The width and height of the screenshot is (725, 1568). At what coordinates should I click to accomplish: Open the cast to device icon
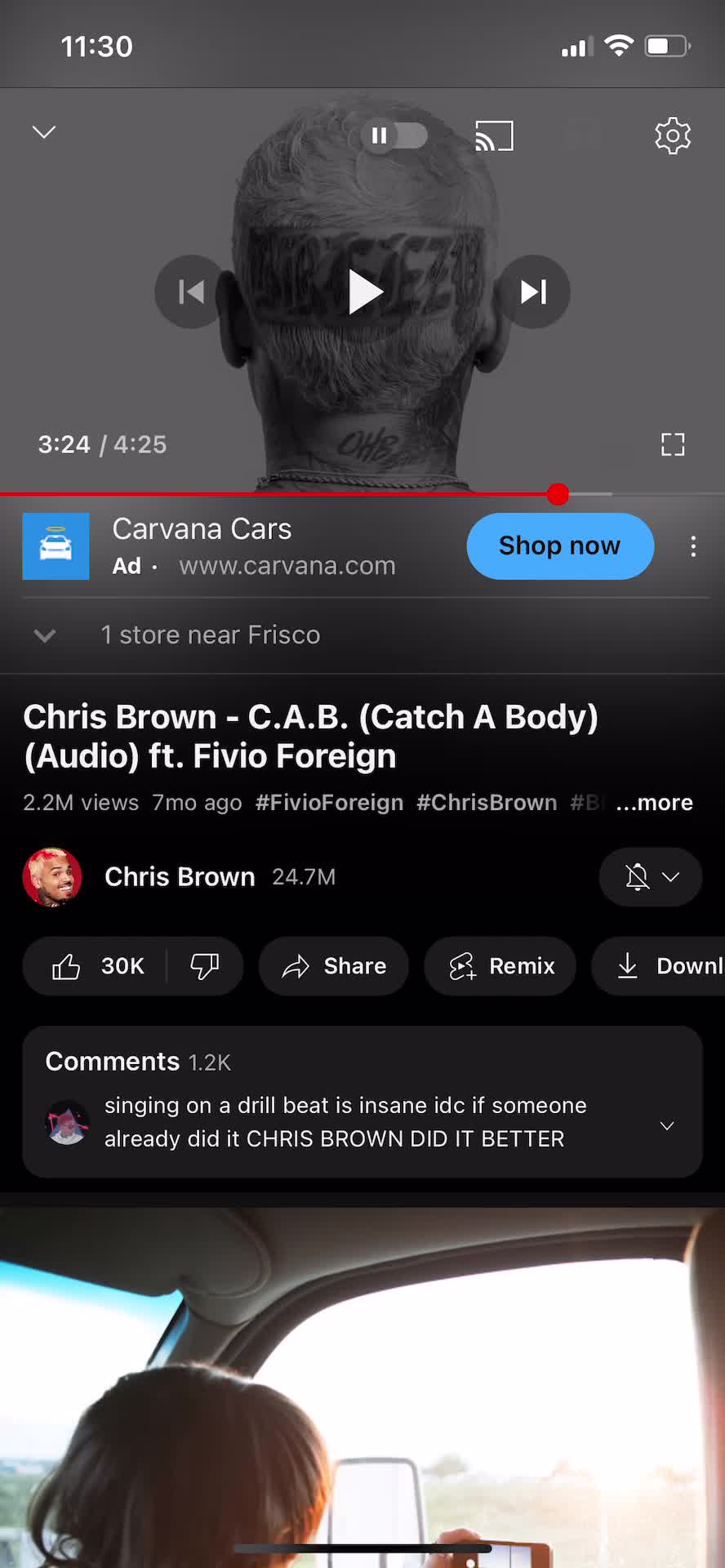tap(494, 136)
